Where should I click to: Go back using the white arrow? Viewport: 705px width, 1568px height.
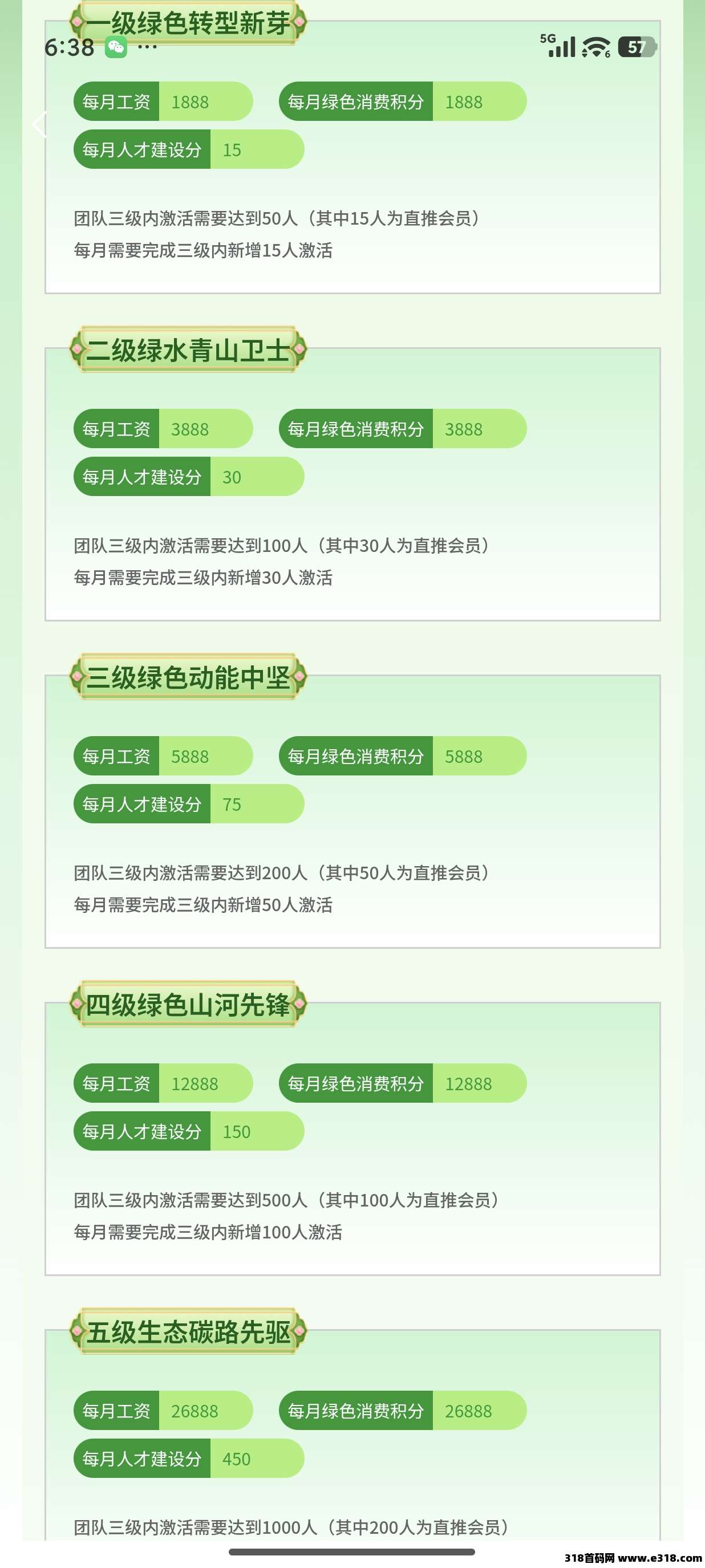click(x=39, y=125)
